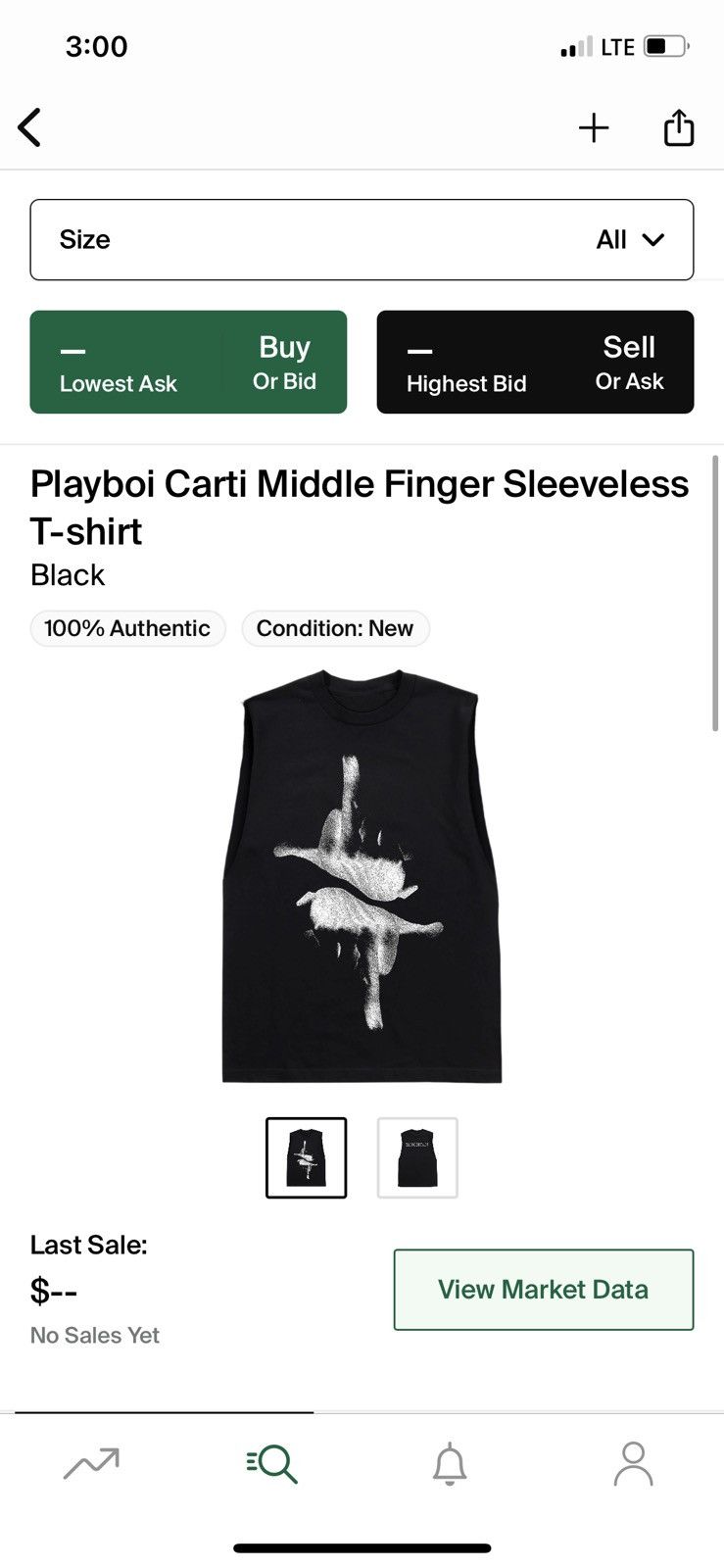
Task: Open the market trends tab icon
Action: tap(90, 1464)
